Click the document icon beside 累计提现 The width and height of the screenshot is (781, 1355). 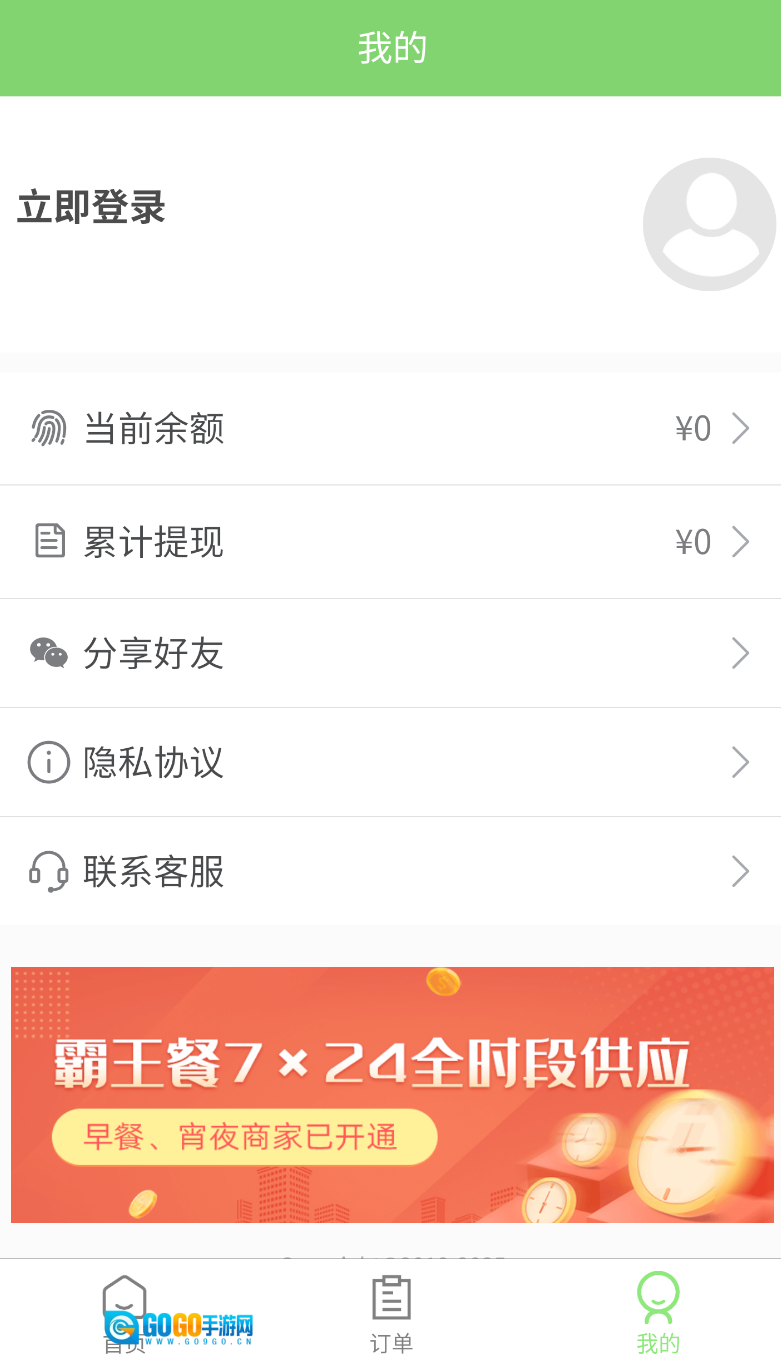(48, 541)
